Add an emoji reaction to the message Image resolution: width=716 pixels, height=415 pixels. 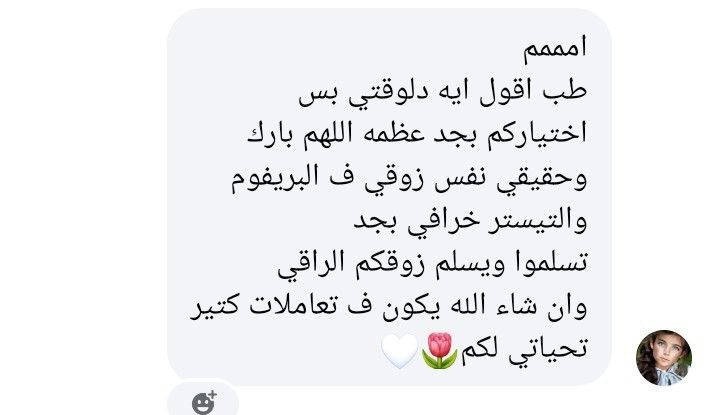coord(203,402)
